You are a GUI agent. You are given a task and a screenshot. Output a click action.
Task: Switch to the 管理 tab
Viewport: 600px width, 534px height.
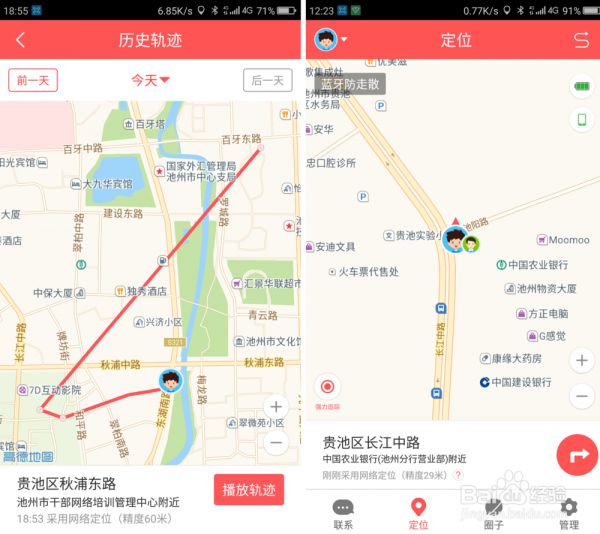pyautogui.click(x=568, y=513)
